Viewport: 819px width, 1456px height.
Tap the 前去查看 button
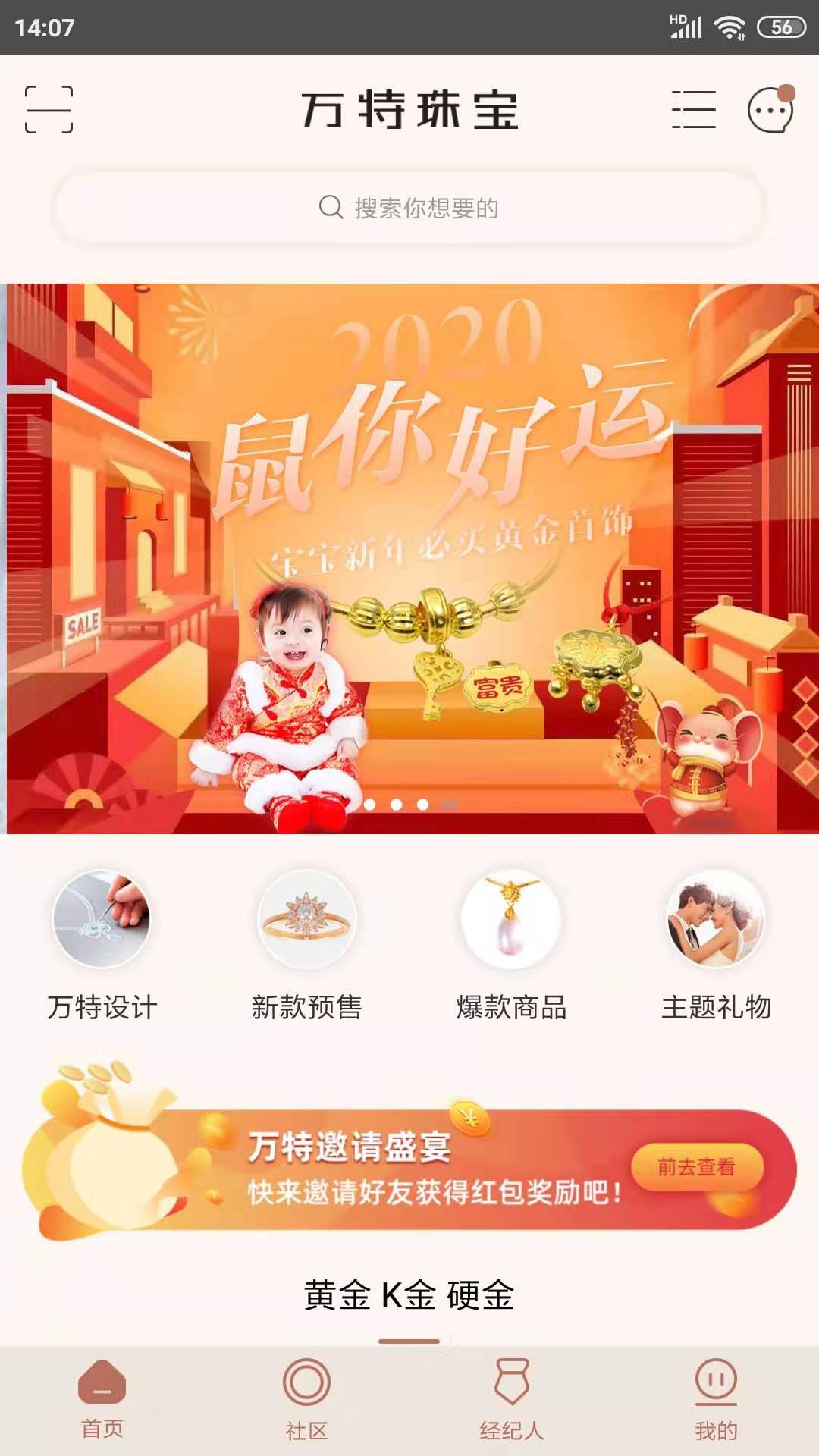pyautogui.click(x=696, y=1167)
